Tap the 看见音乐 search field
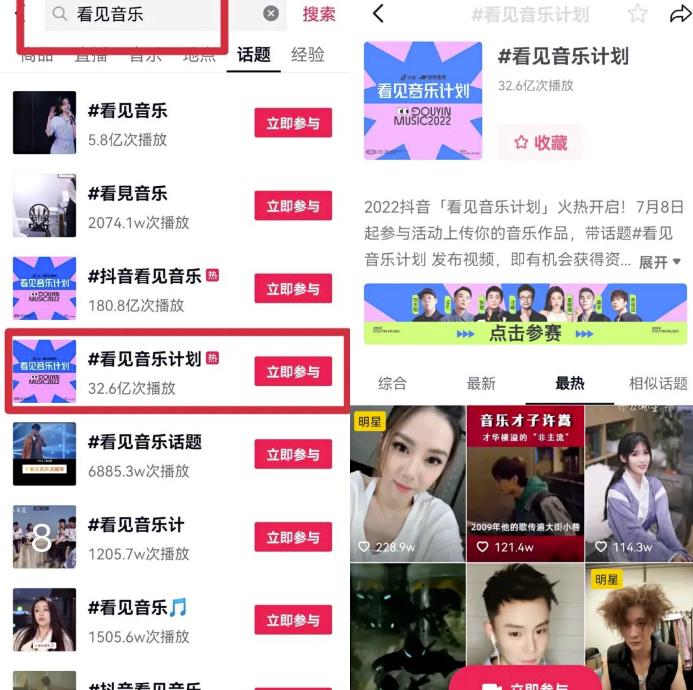Viewport: 693px width, 690px height. pos(150,15)
